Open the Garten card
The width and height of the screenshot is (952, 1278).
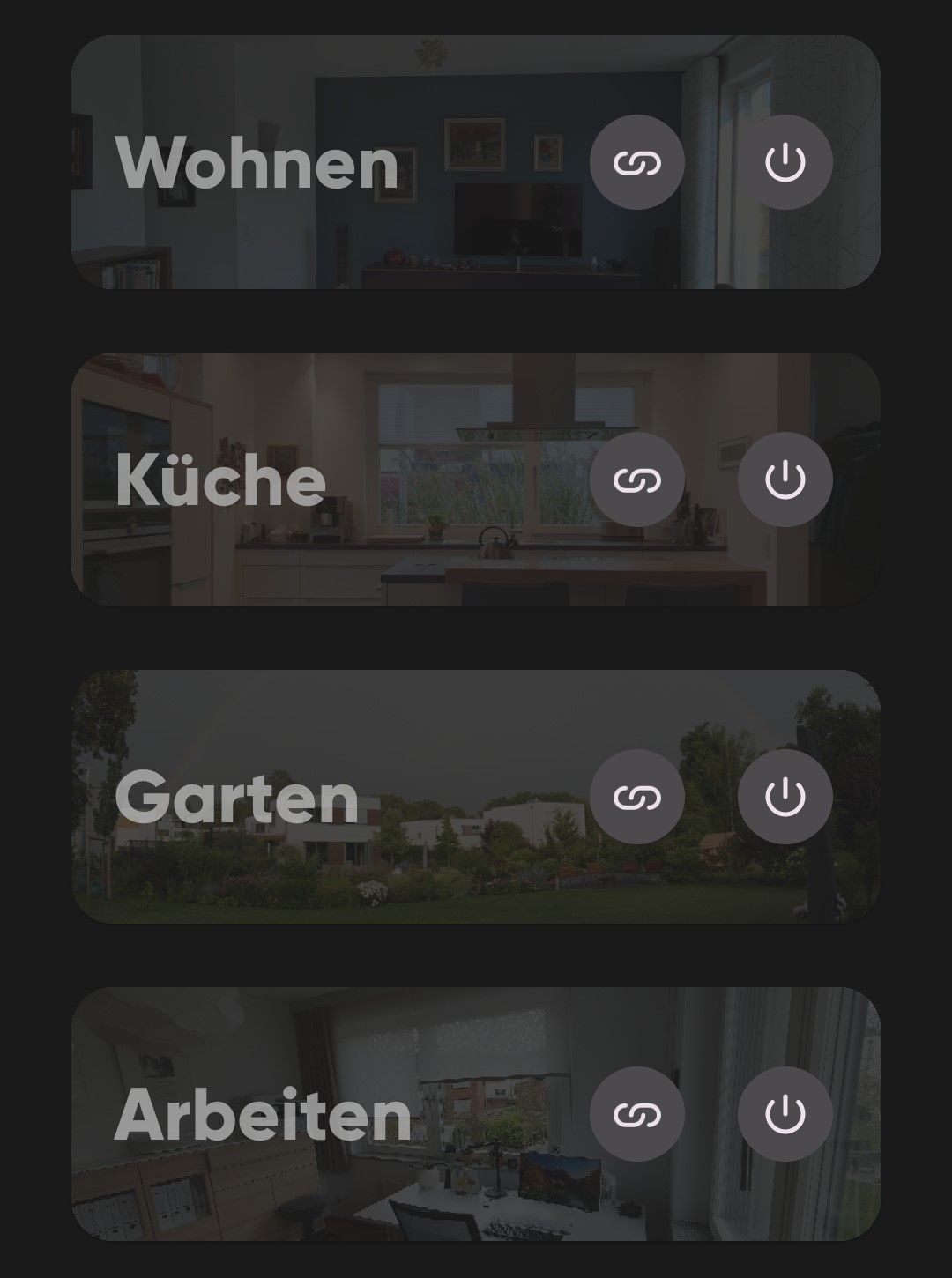237,799
